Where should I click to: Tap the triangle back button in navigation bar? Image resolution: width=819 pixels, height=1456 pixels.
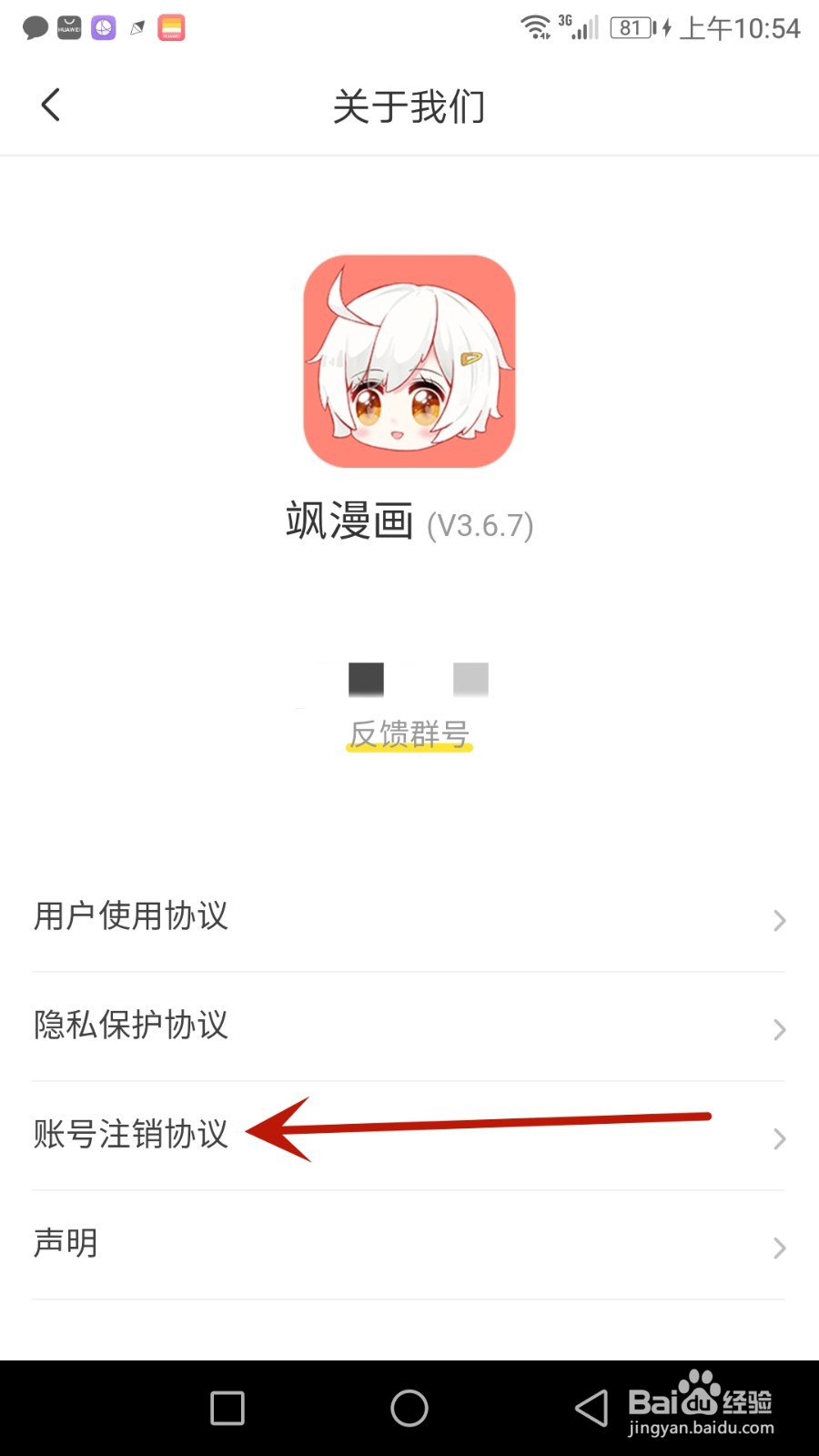tap(591, 1407)
